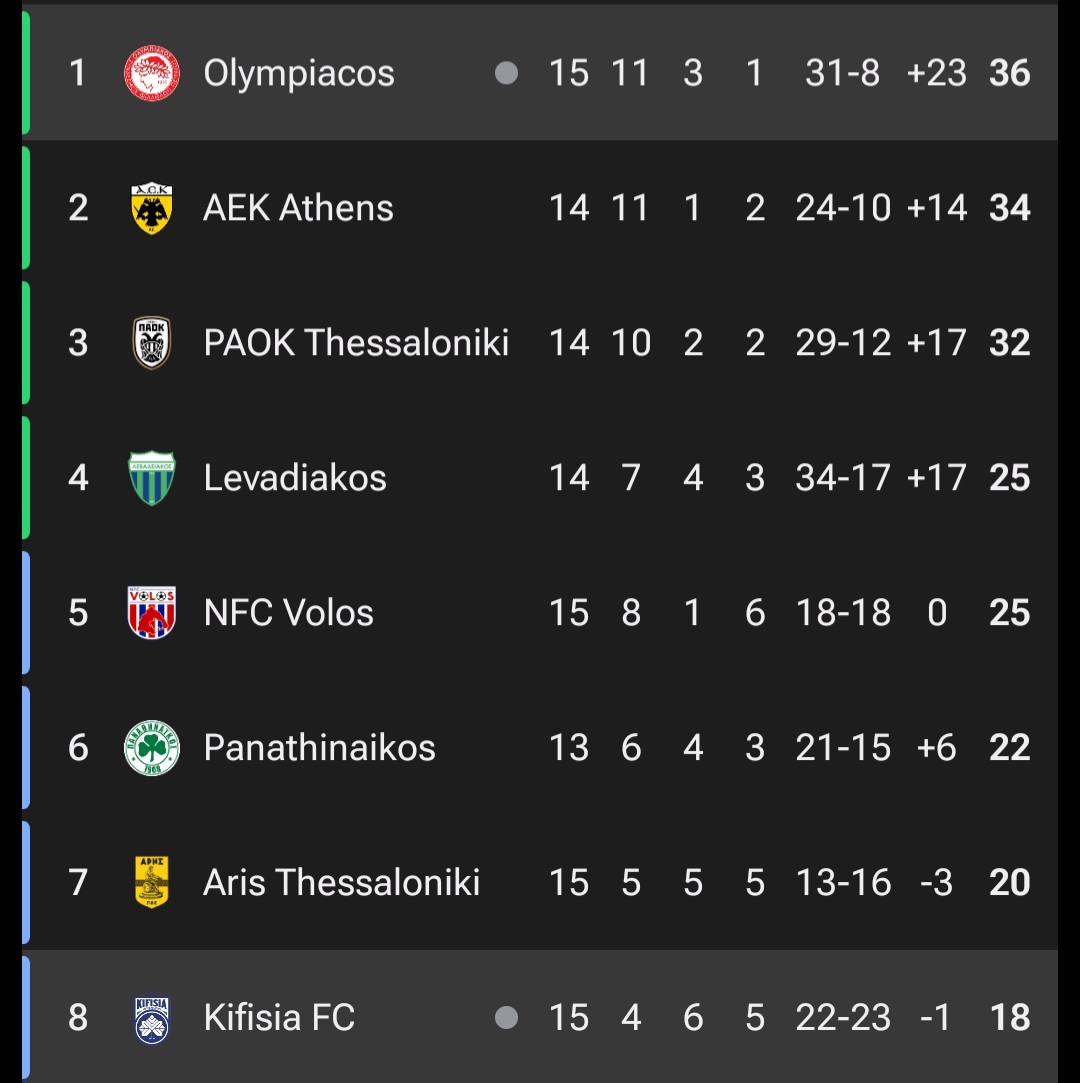Select AEK Athens in the standings
1080x1083 pixels.
(298, 208)
